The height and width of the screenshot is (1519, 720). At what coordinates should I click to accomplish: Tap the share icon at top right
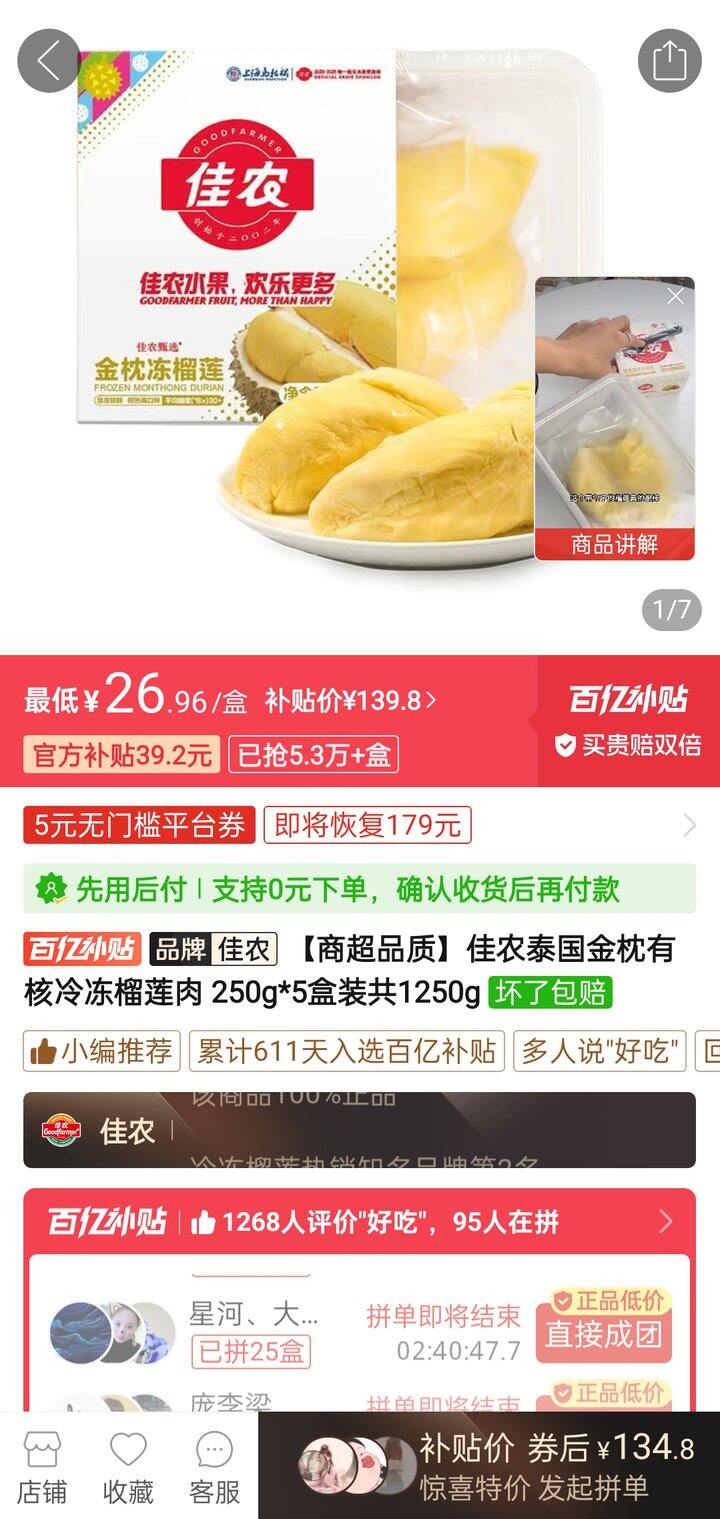[x=672, y=62]
